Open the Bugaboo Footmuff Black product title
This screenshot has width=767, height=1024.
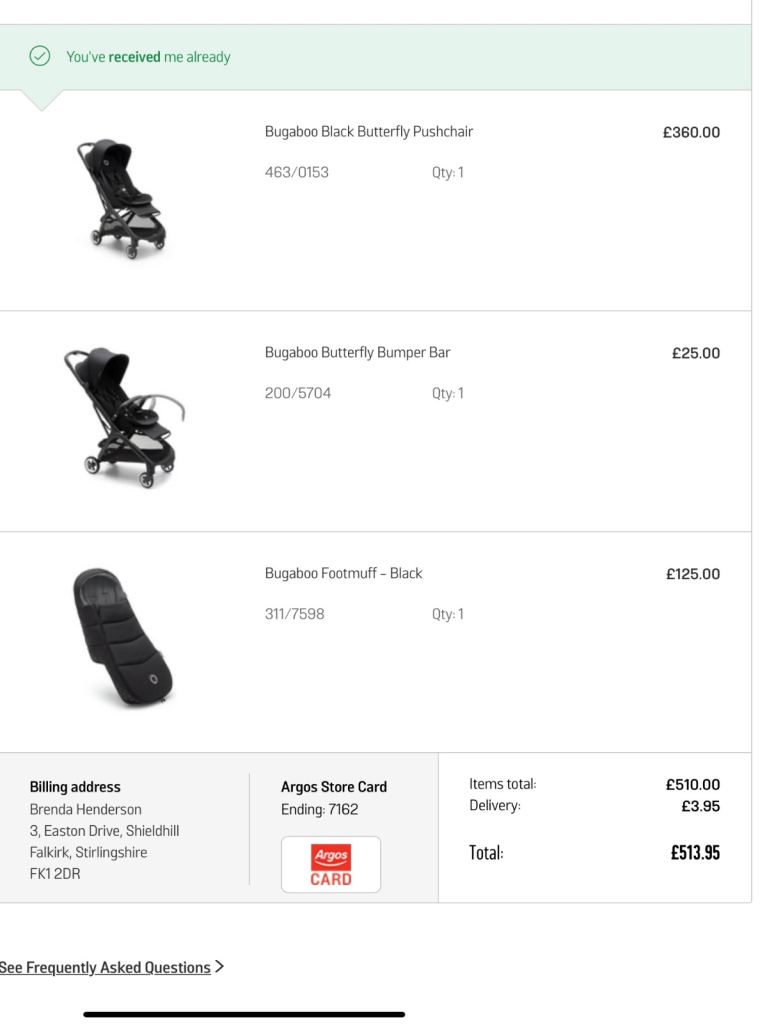coord(340,573)
